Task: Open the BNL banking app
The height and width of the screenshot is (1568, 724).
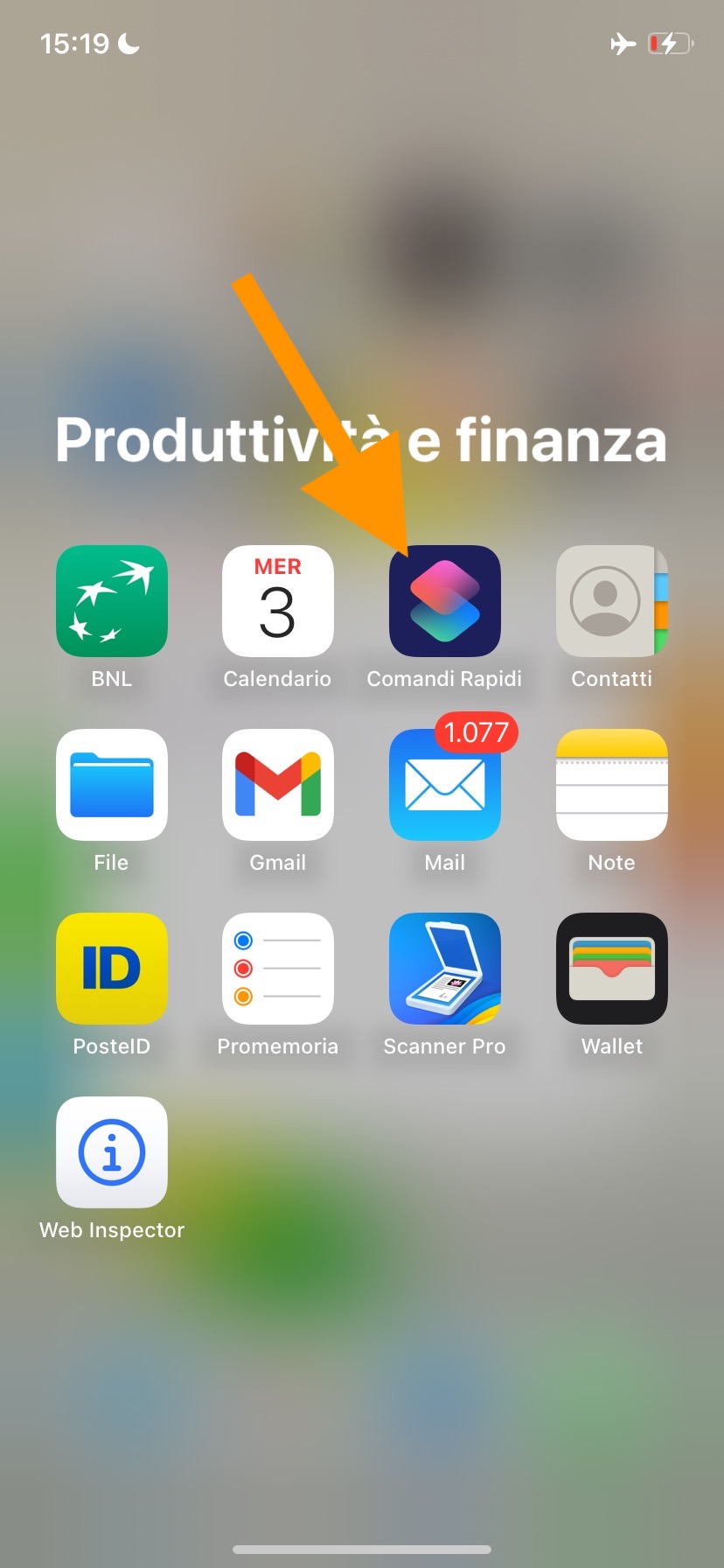Action: coord(112,601)
